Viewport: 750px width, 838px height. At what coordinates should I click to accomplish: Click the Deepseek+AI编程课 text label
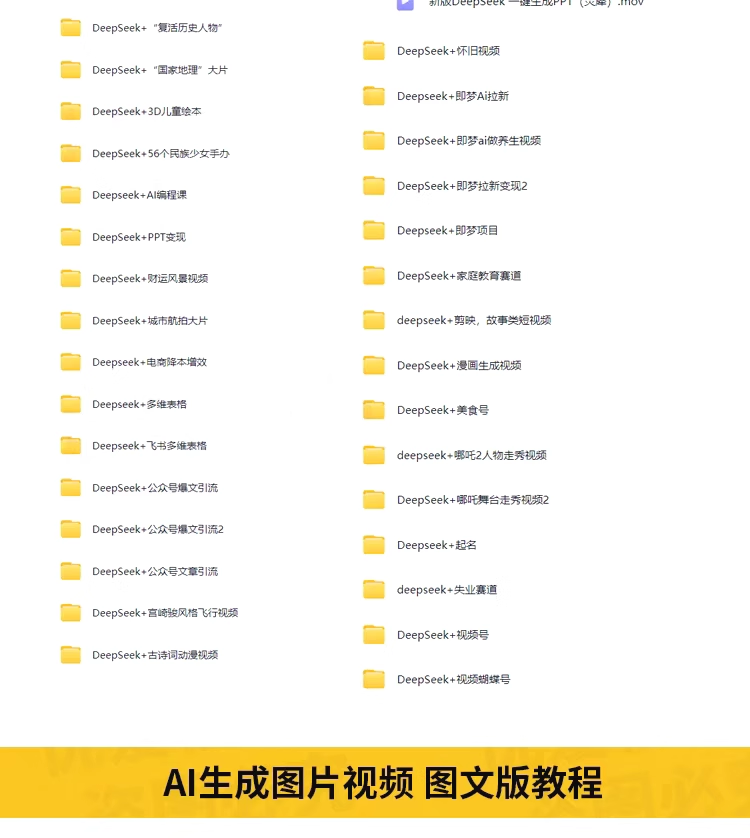pyautogui.click(x=139, y=195)
